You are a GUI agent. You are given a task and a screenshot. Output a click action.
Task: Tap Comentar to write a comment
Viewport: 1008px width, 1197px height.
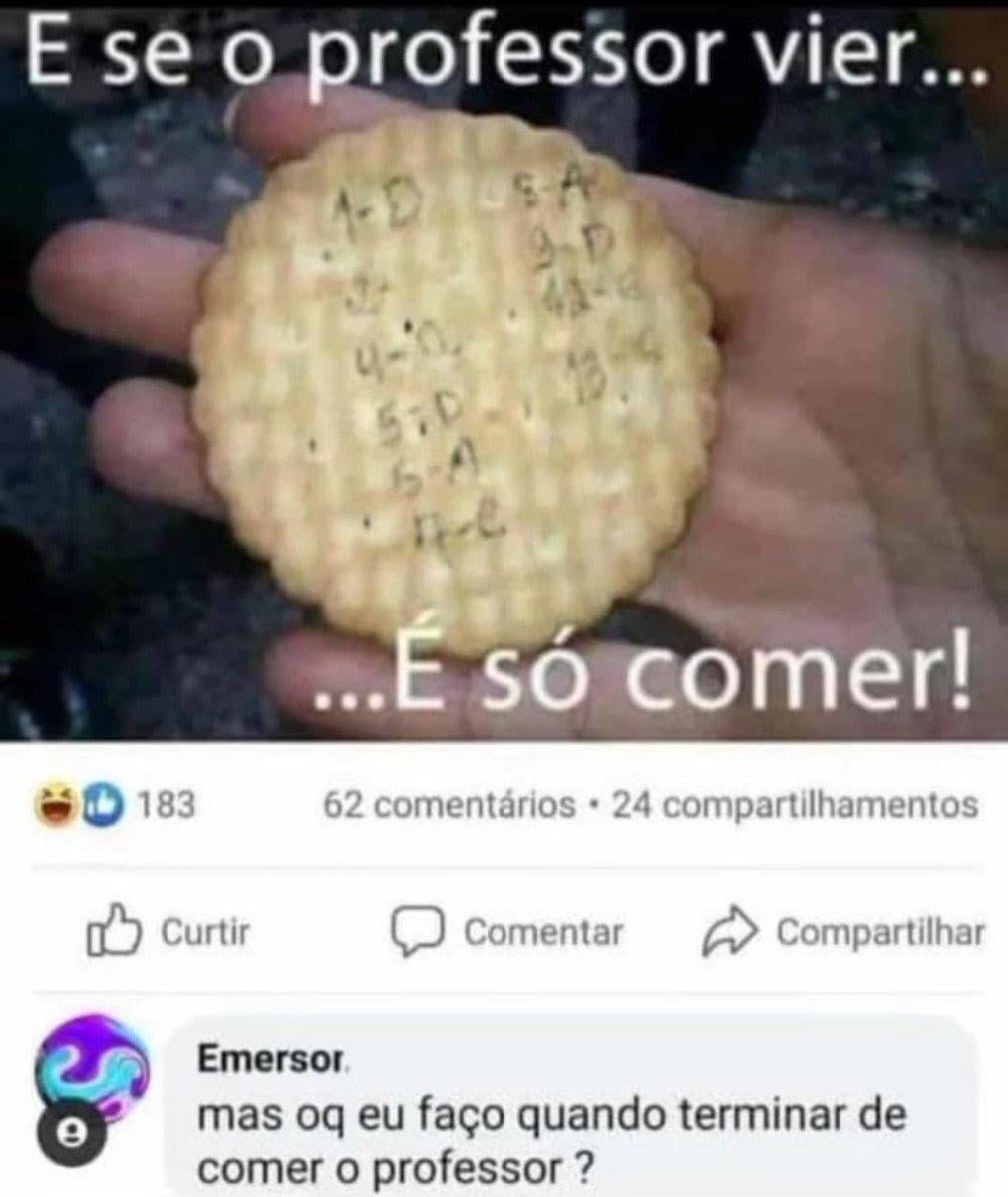click(505, 932)
